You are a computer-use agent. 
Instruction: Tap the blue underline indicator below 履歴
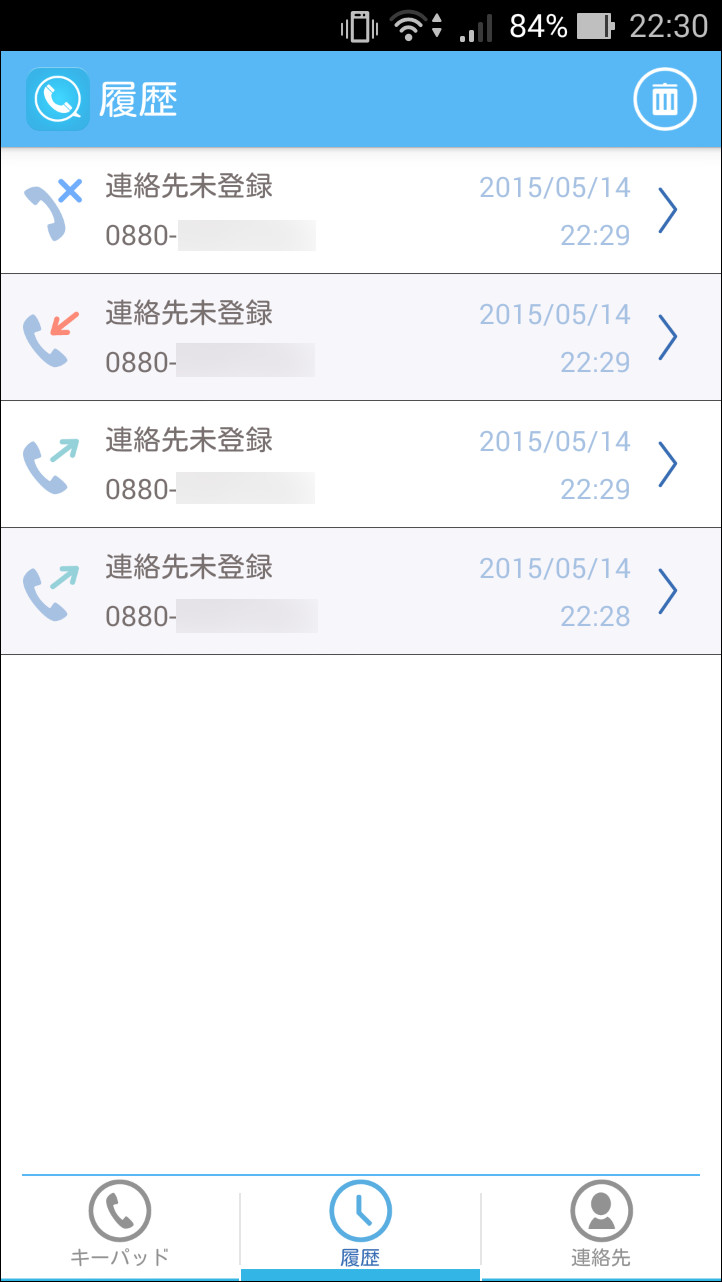361,1276
